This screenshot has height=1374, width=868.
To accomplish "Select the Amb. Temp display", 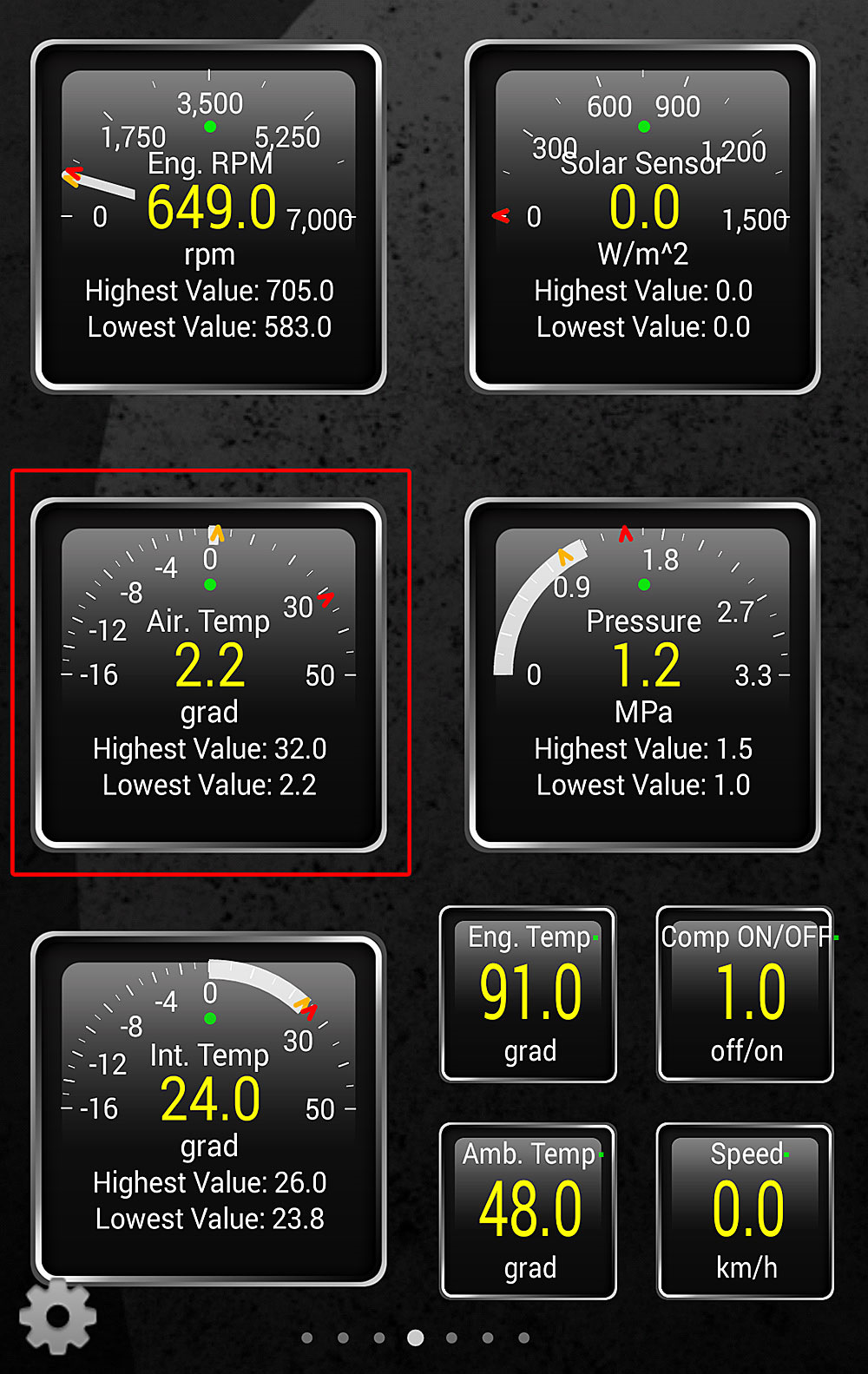I will (529, 1212).
